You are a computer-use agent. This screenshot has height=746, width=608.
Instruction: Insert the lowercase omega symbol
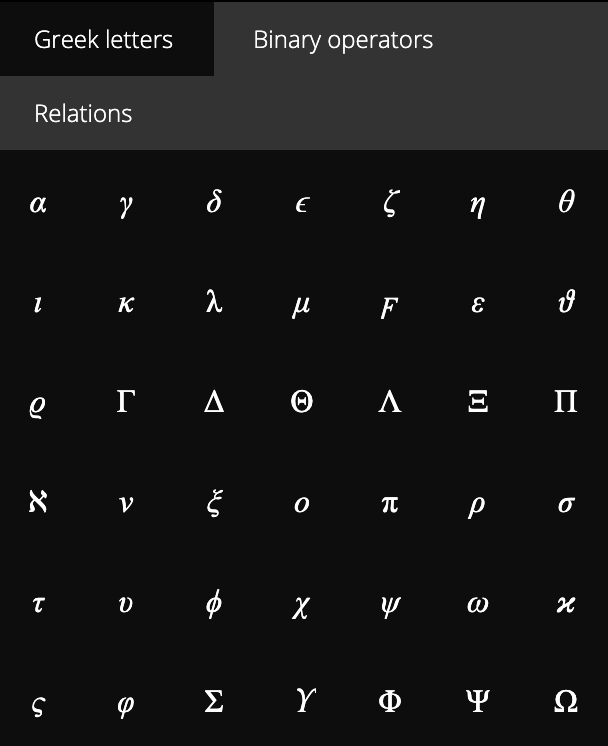[x=478, y=604]
